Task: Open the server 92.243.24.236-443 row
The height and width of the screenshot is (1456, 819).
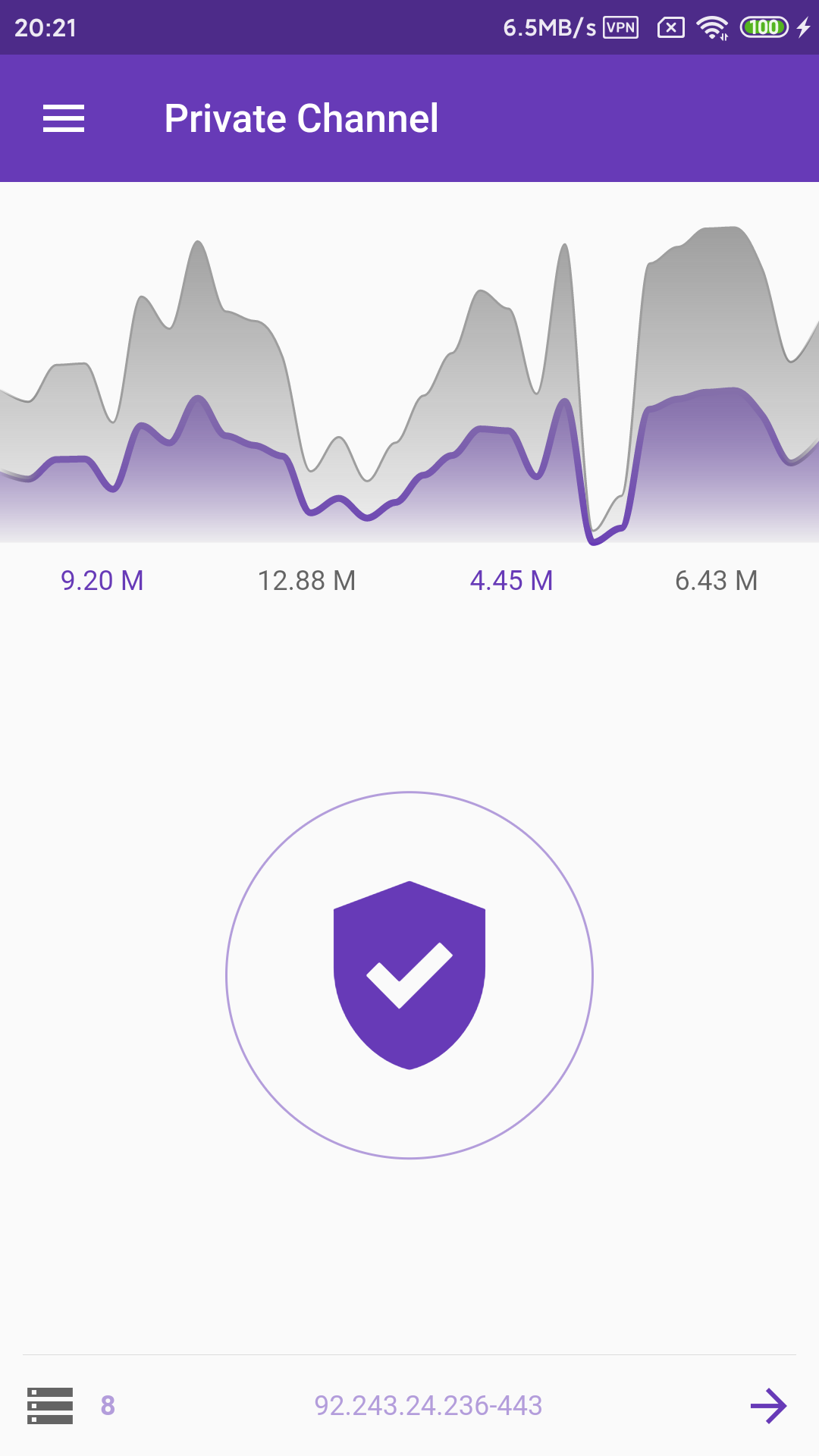Action: click(428, 1406)
